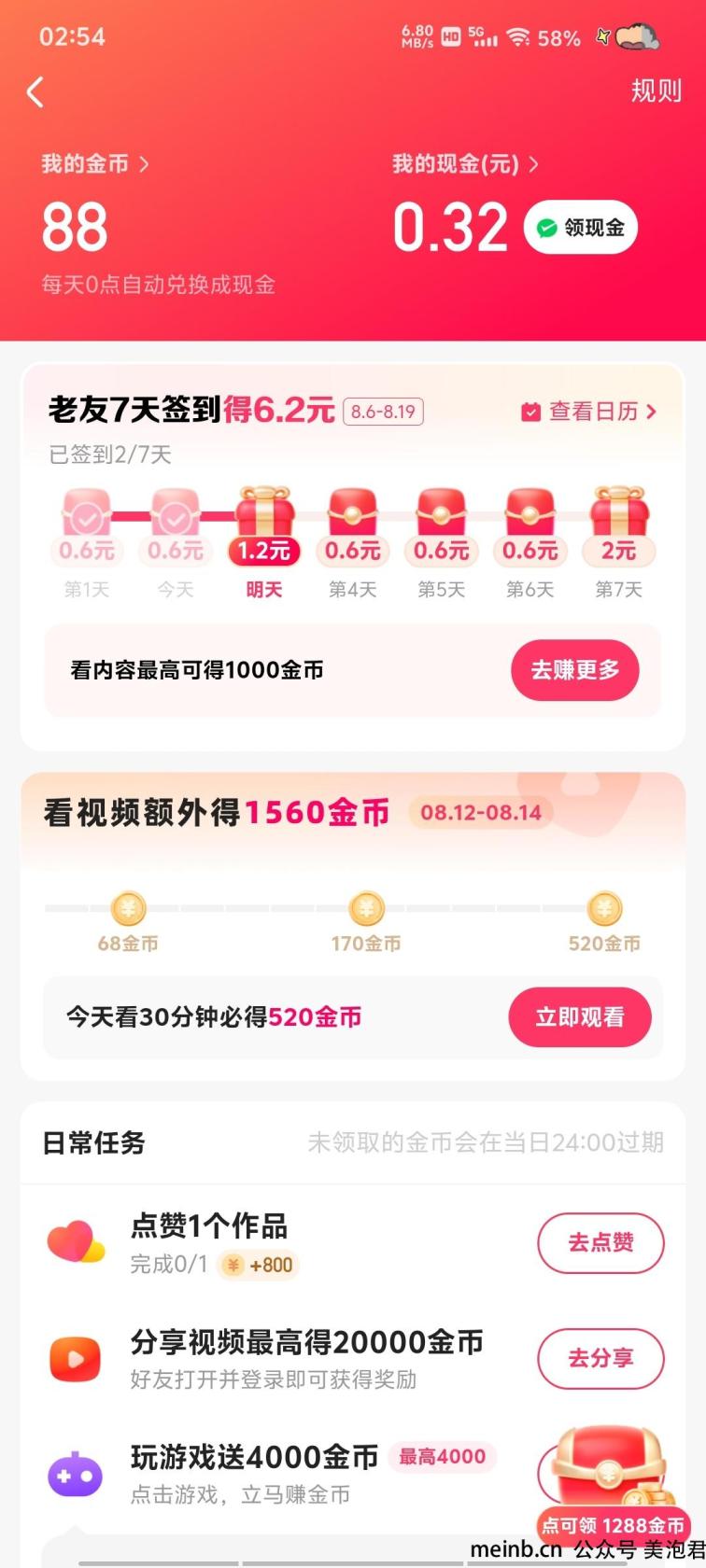Go back using the top-left arrow

35,91
